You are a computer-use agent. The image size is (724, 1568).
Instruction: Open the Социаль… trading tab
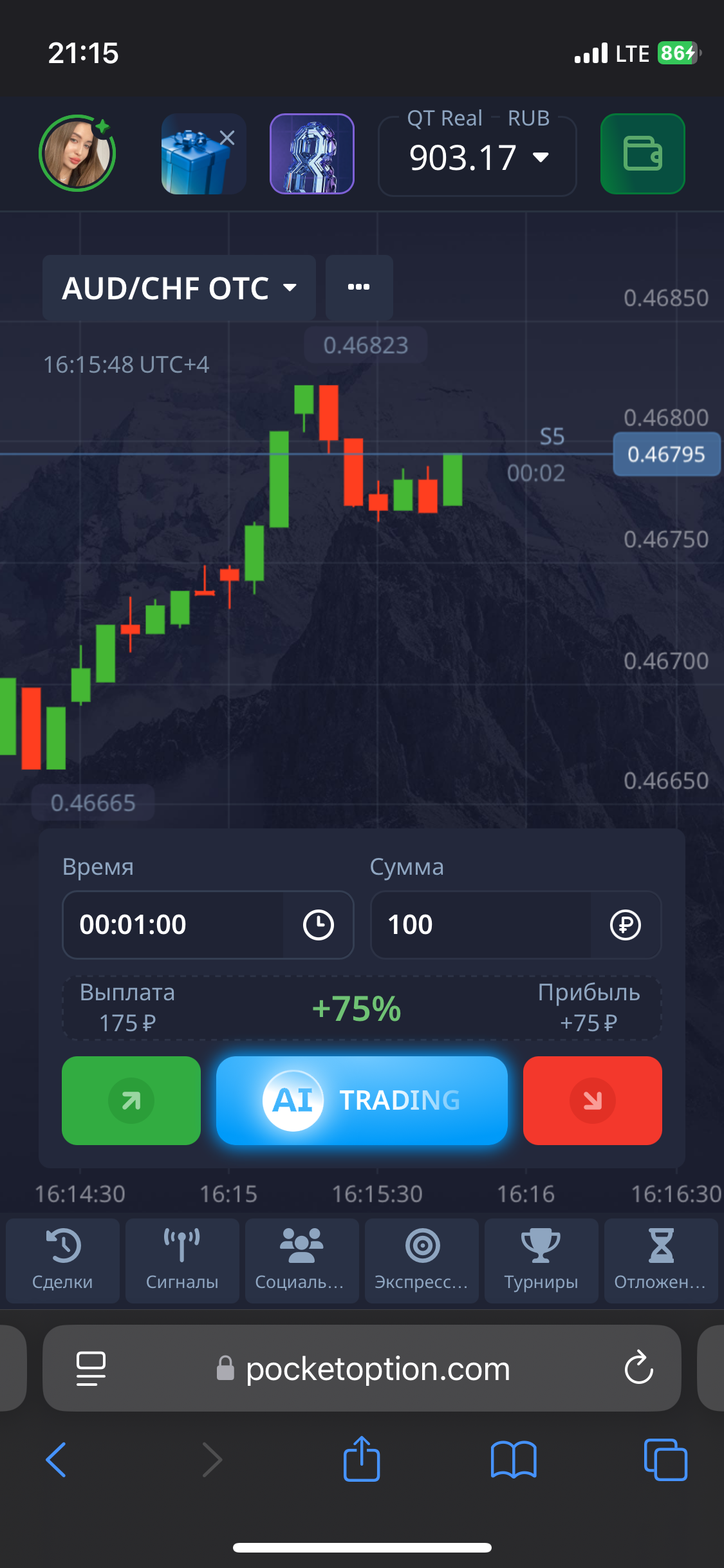coord(302,1260)
